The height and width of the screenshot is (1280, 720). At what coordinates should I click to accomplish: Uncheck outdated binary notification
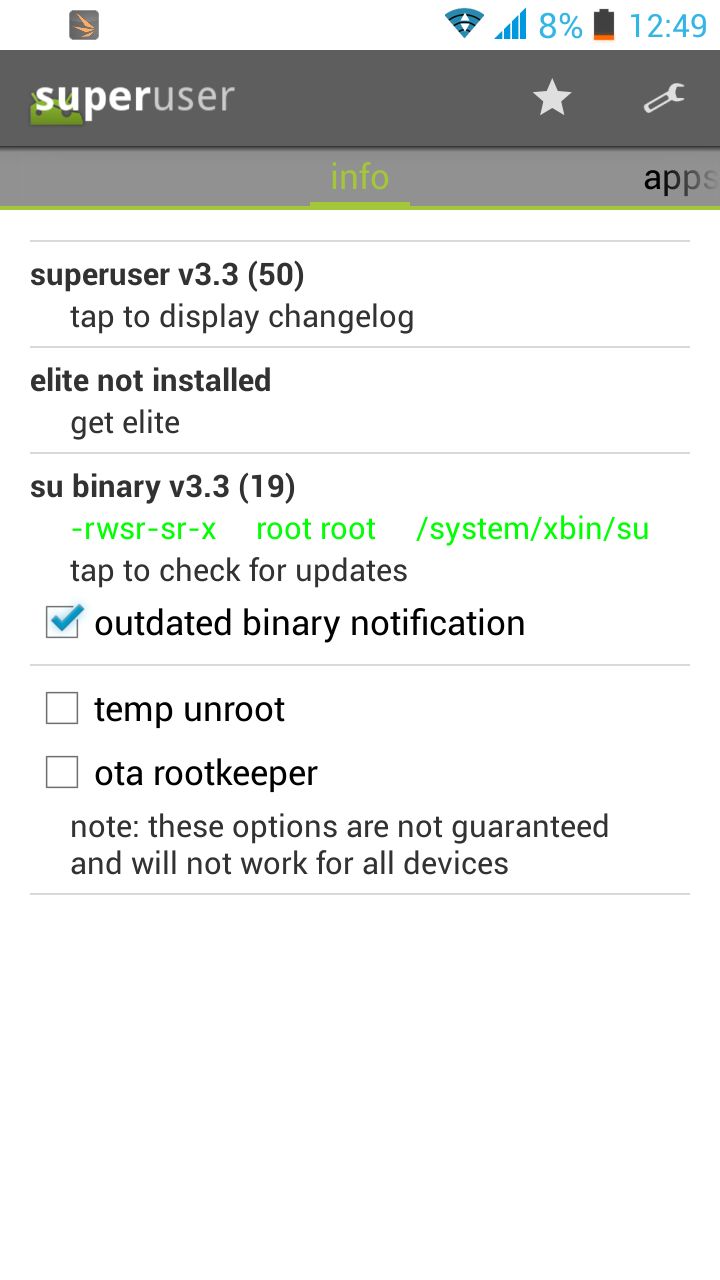click(x=63, y=622)
